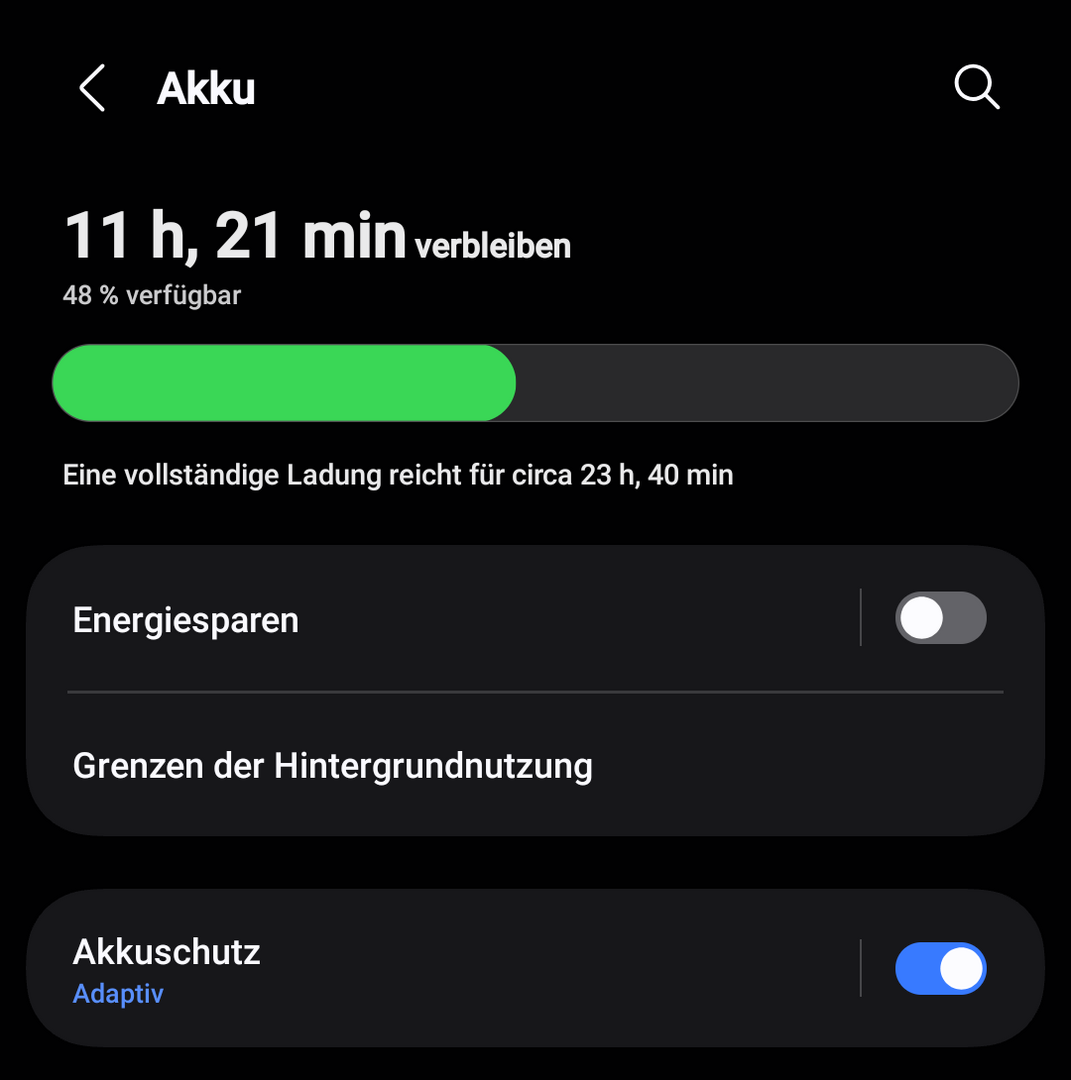This screenshot has width=1071, height=1080.
Task: Open the search magnifier icon
Action: point(976,88)
